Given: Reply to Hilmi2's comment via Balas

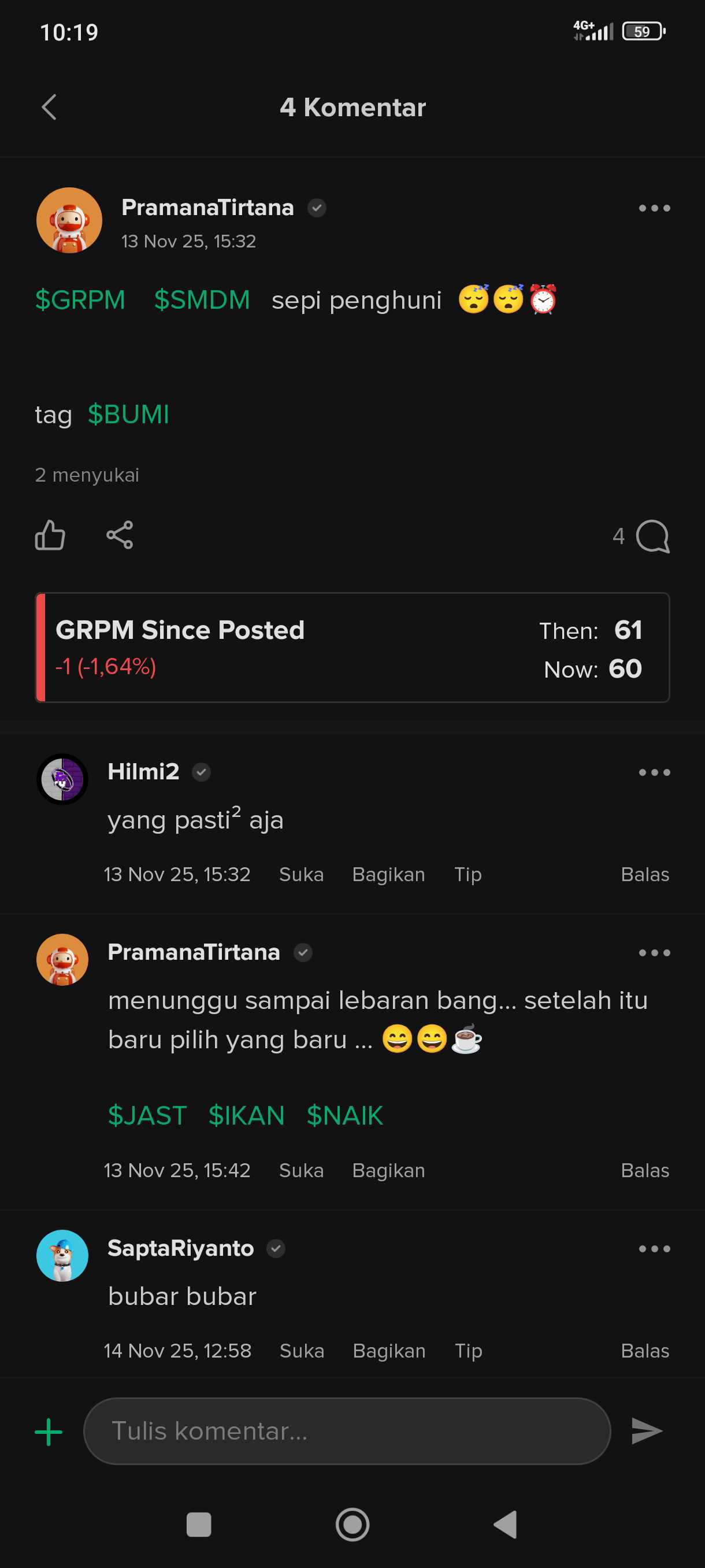Looking at the screenshot, I should pyautogui.click(x=644, y=875).
